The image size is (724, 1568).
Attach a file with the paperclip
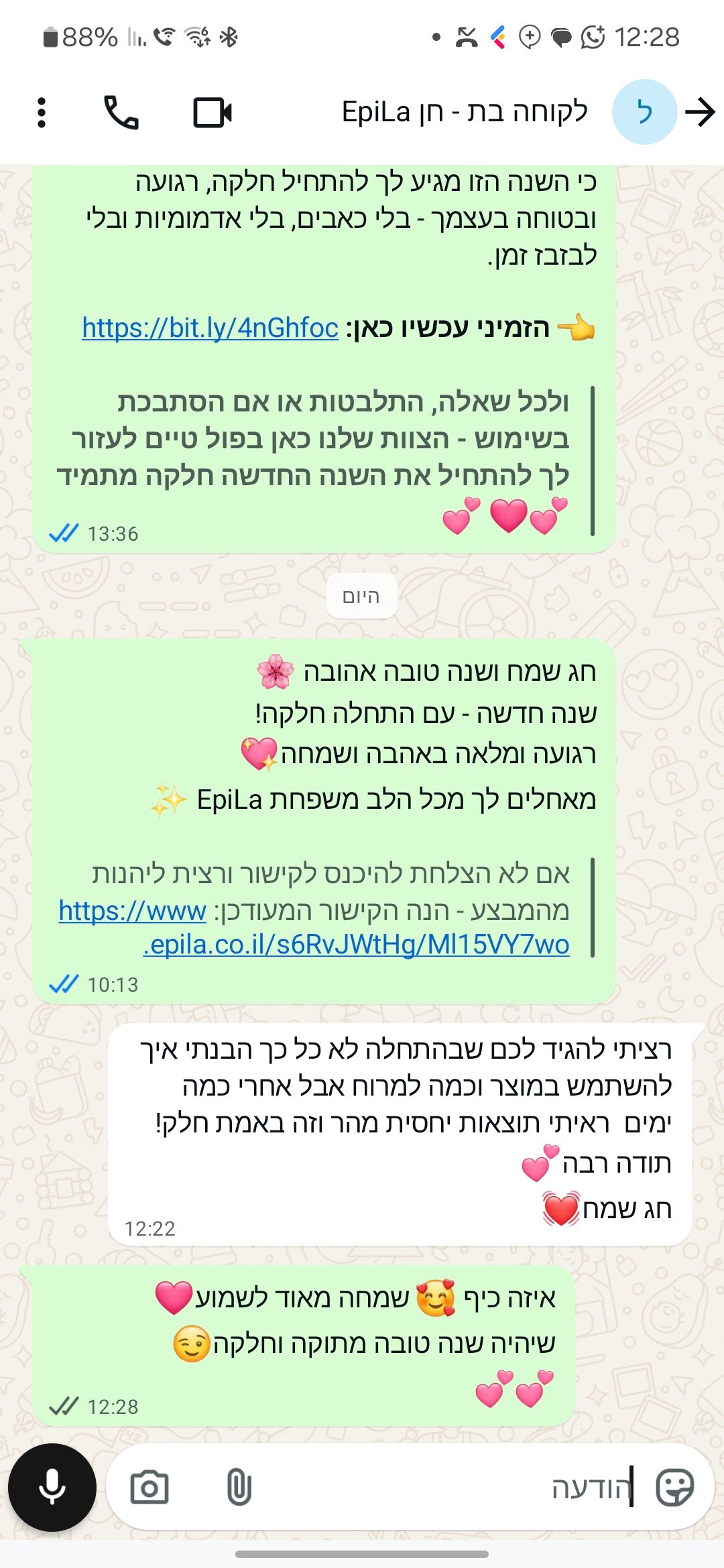click(x=239, y=1488)
